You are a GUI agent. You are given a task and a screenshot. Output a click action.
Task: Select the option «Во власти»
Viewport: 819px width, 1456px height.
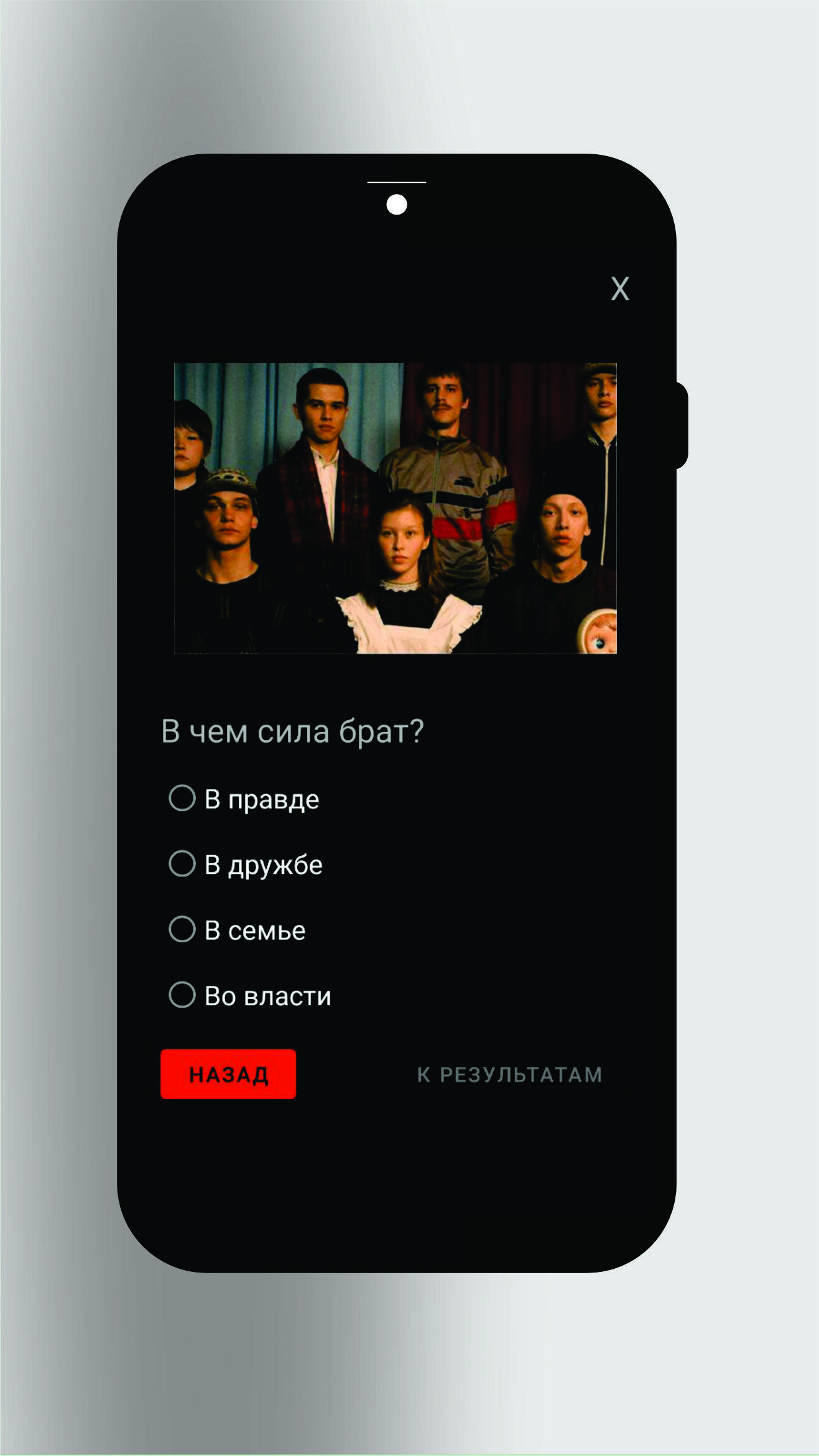(x=250, y=995)
